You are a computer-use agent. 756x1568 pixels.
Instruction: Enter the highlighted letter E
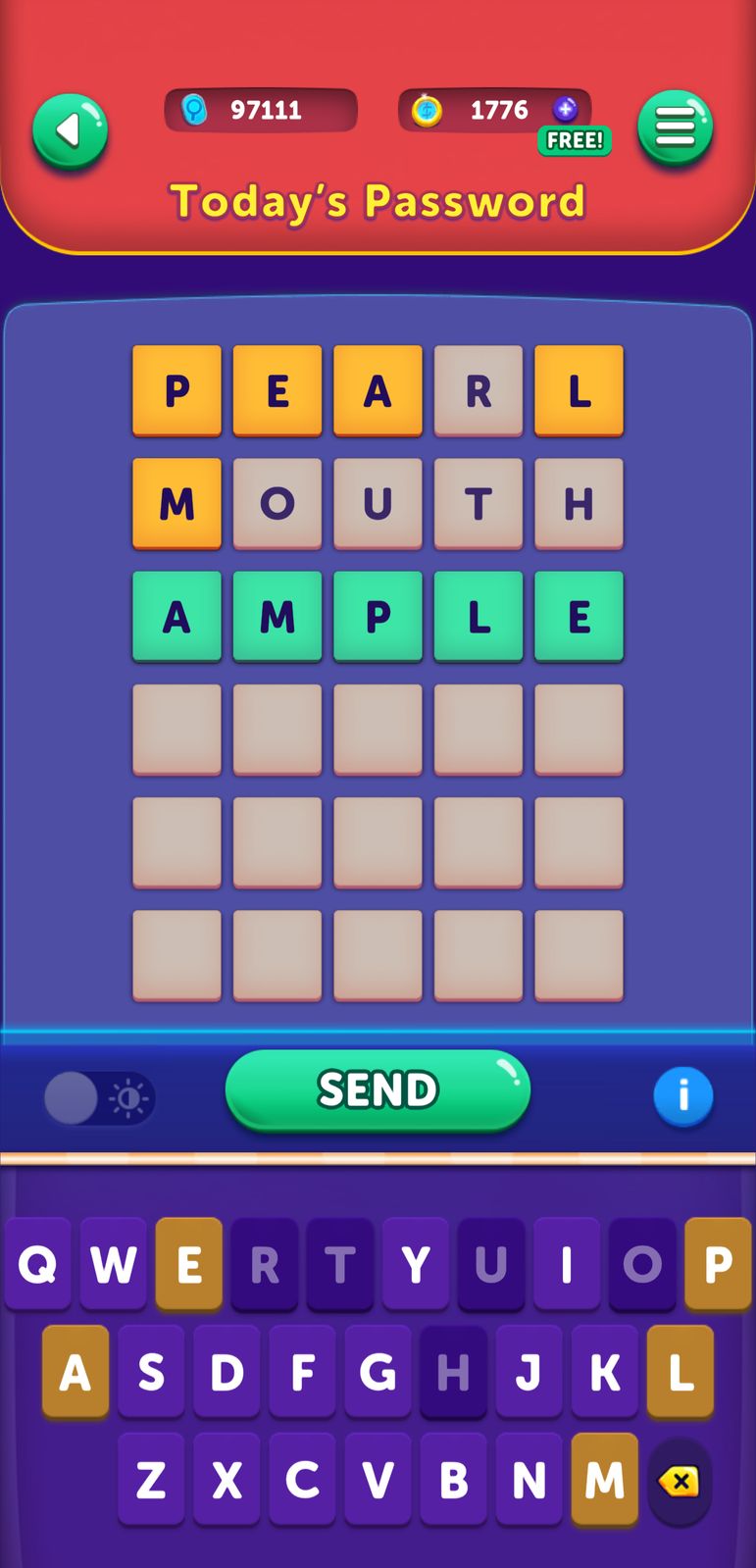click(188, 1264)
